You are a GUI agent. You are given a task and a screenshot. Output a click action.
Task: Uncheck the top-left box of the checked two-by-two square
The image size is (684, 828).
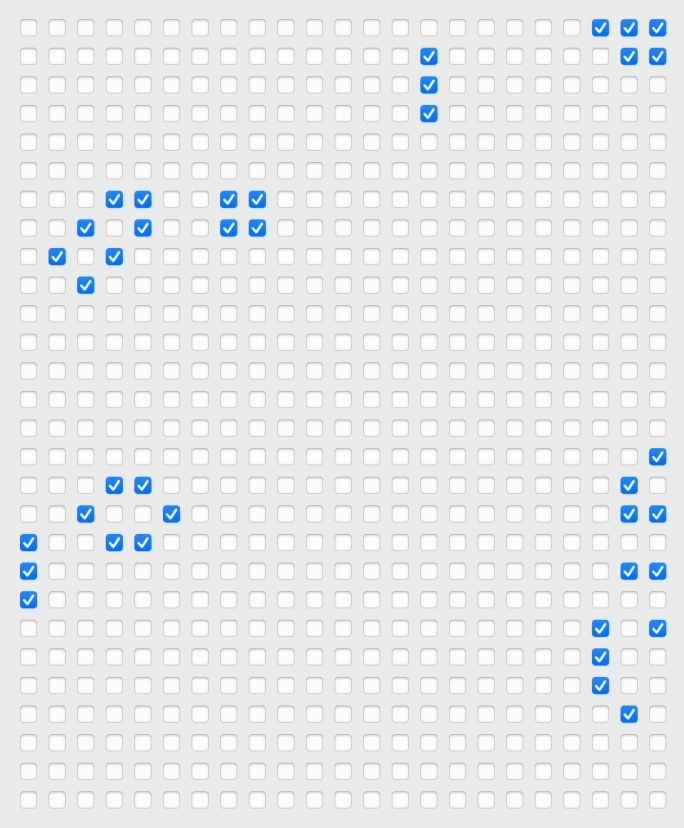tap(228, 199)
